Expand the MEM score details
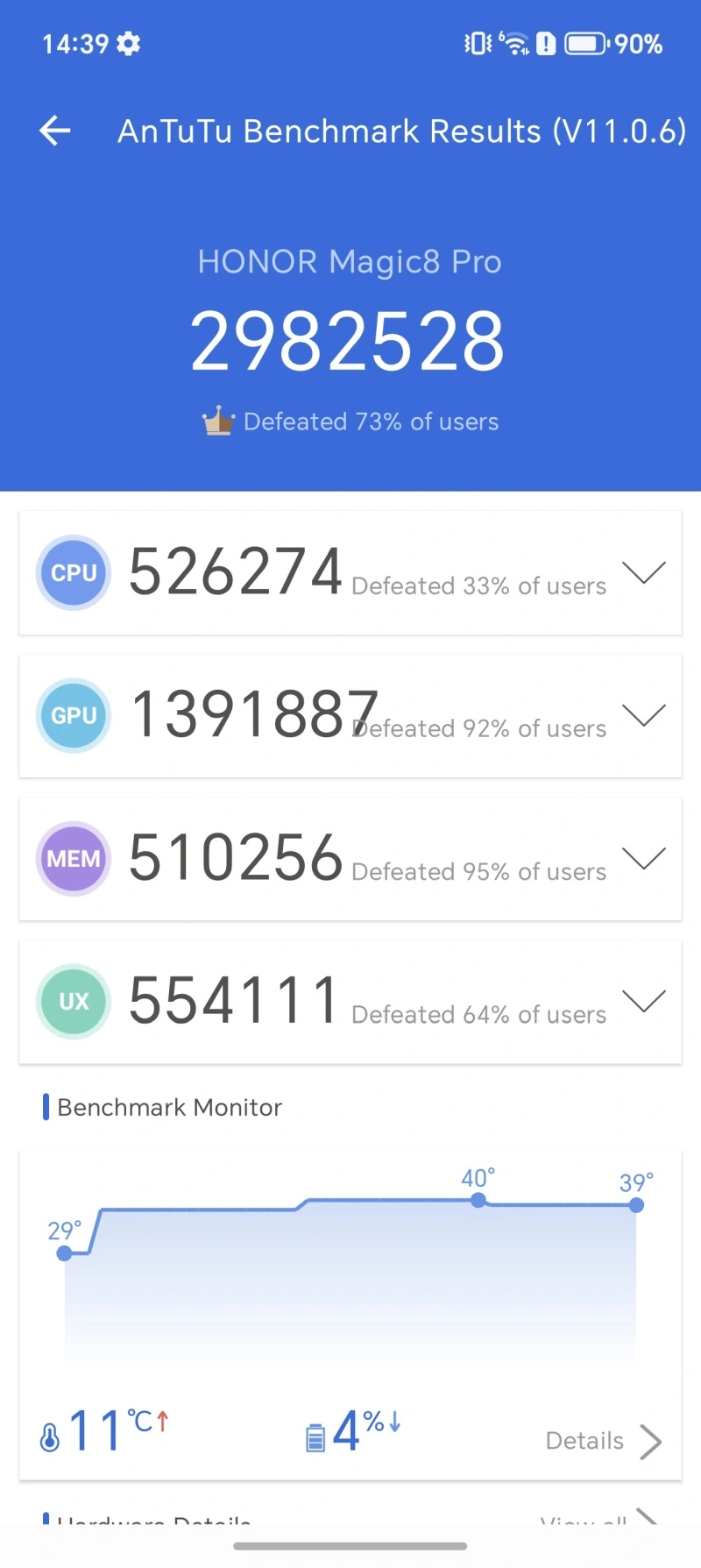 click(x=643, y=858)
